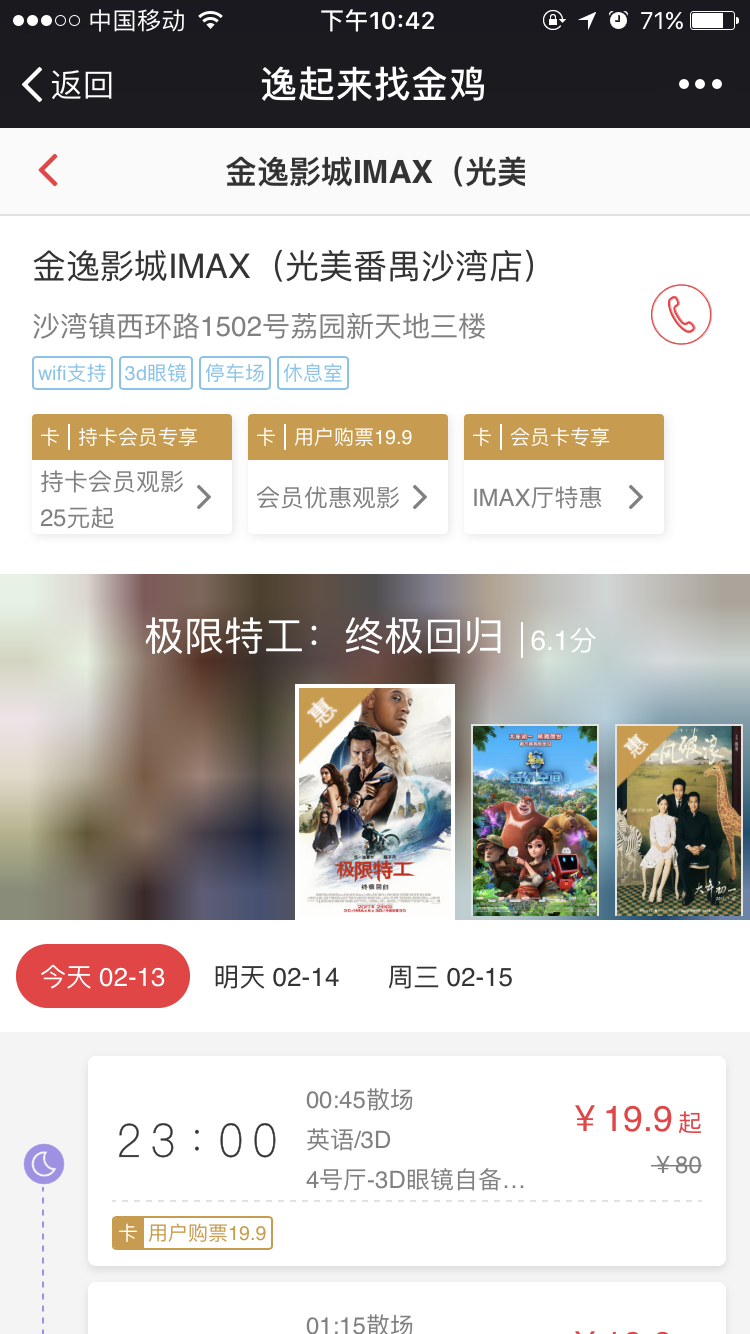The image size is (750, 1334).
Task: Tap the red back arrow
Action: pyautogui.click(x=48, y=171)
